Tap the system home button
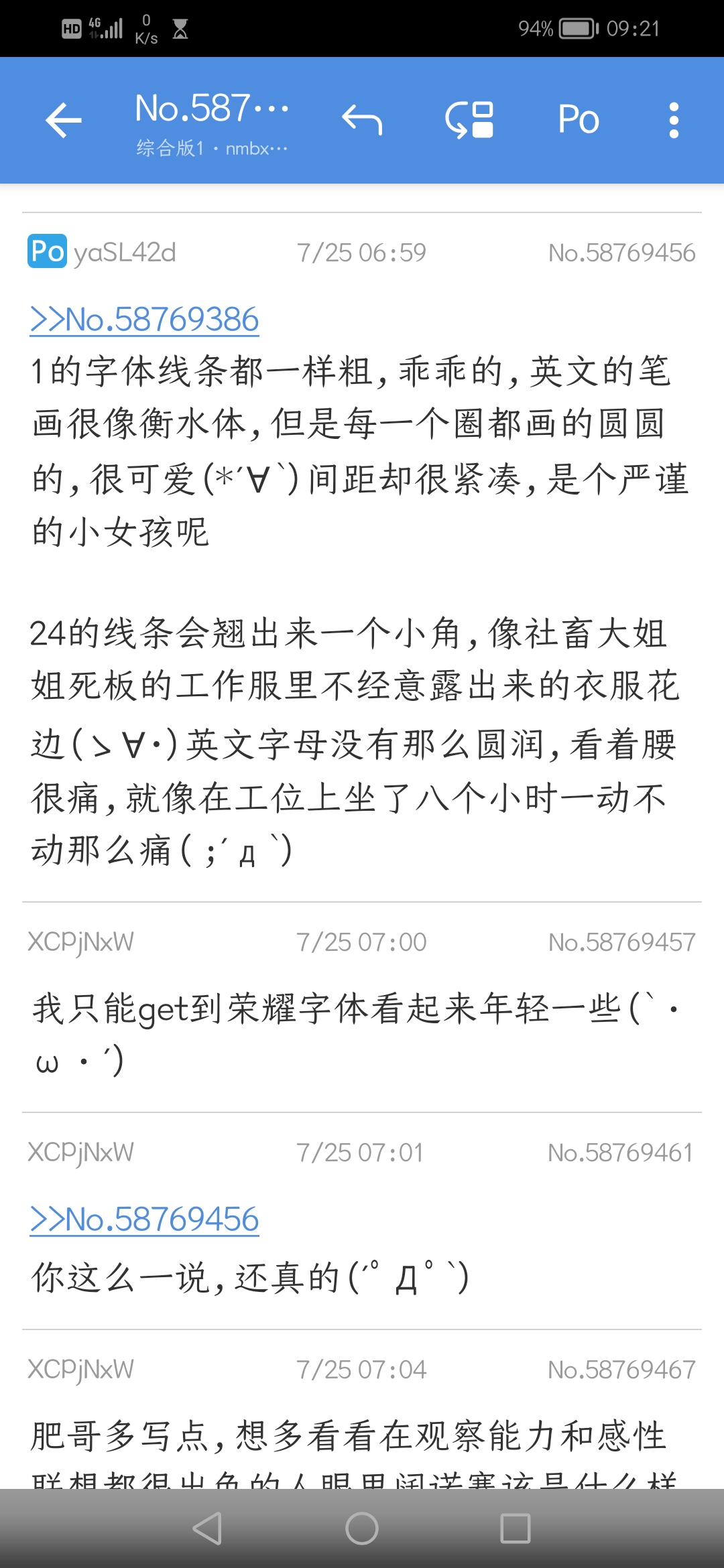Viewport: 724px width, 1568px height. coord(362,1528)
